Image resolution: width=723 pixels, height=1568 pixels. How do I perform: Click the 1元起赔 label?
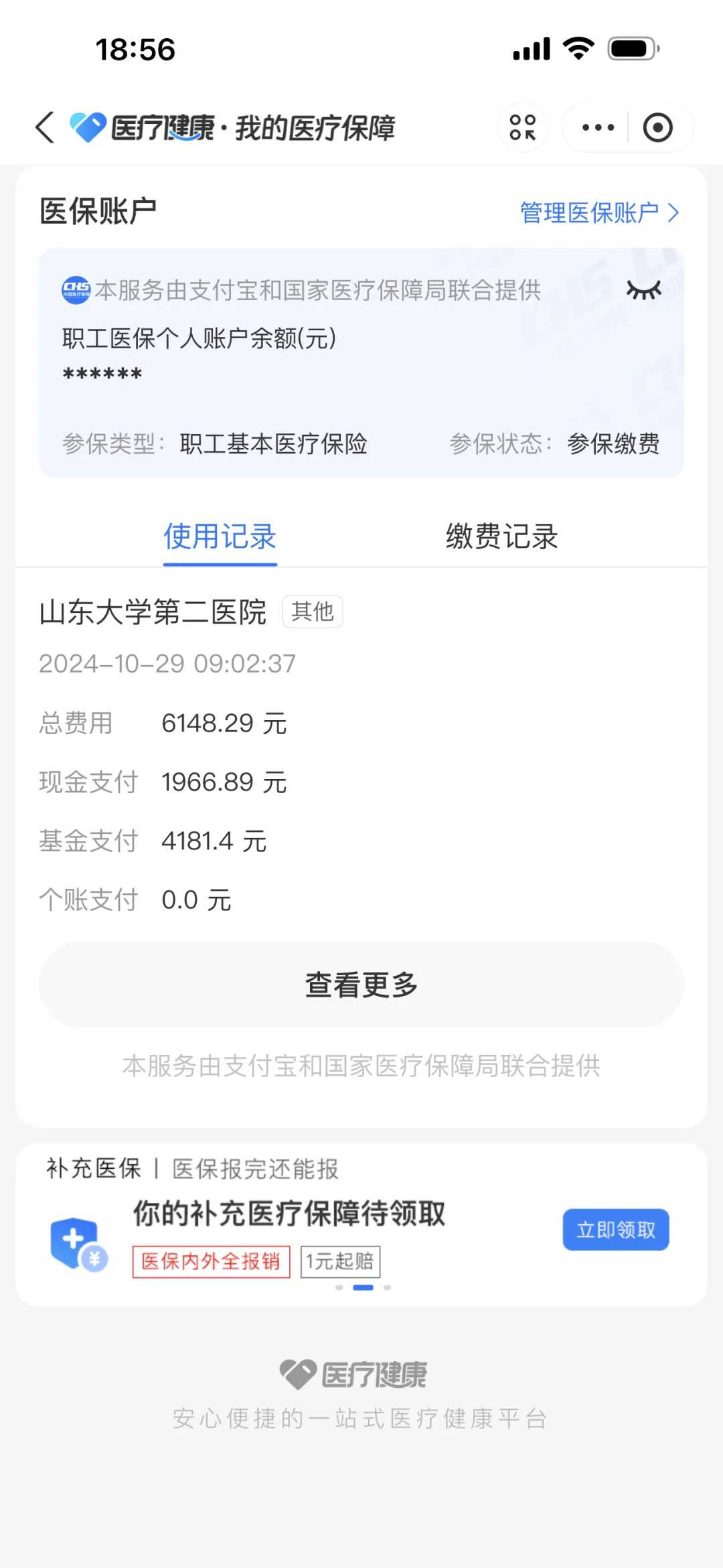[340, 1261]
